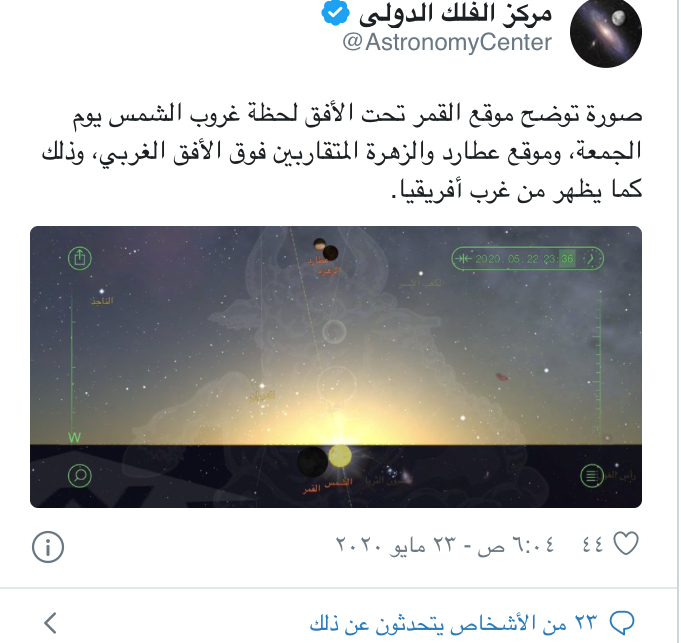The width and height of the screenshot is (681, 643).
Task: Like this tweet with the heart icon
Action: pos(625,545)
